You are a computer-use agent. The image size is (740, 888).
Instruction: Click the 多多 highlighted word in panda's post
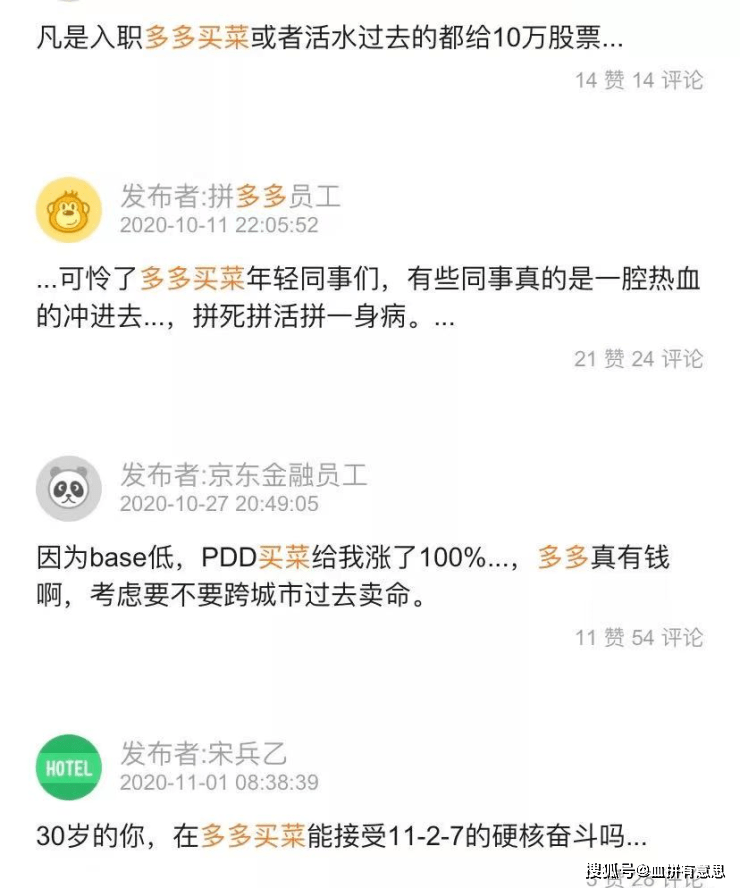[x=562, y=558]
